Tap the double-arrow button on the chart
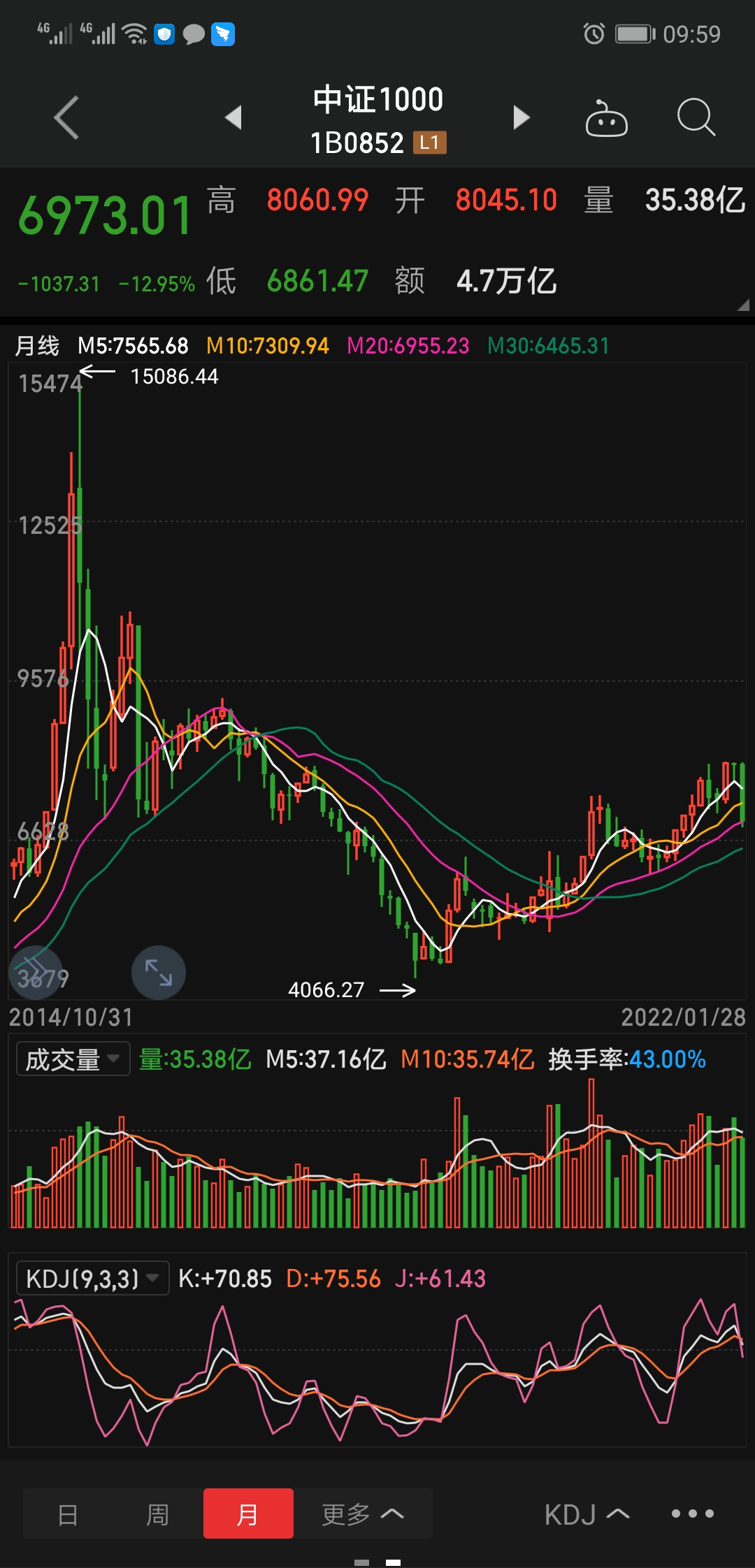755x1568 pixels. [35, 971]
